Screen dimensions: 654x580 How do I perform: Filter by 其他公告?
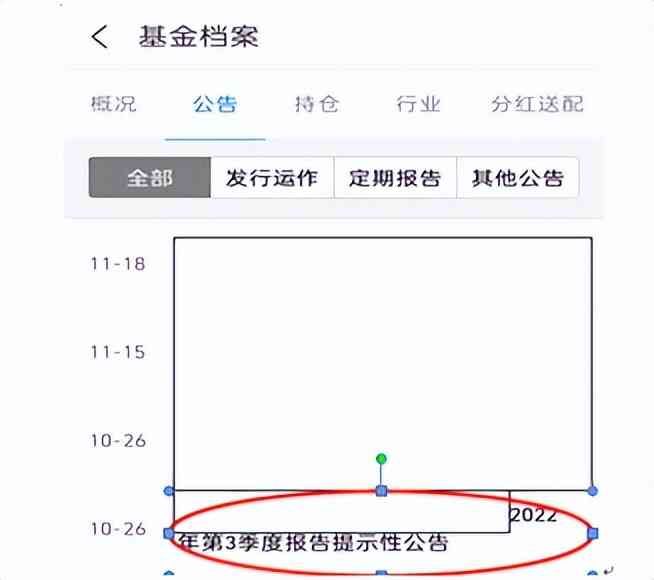click(x=517, y=178)
